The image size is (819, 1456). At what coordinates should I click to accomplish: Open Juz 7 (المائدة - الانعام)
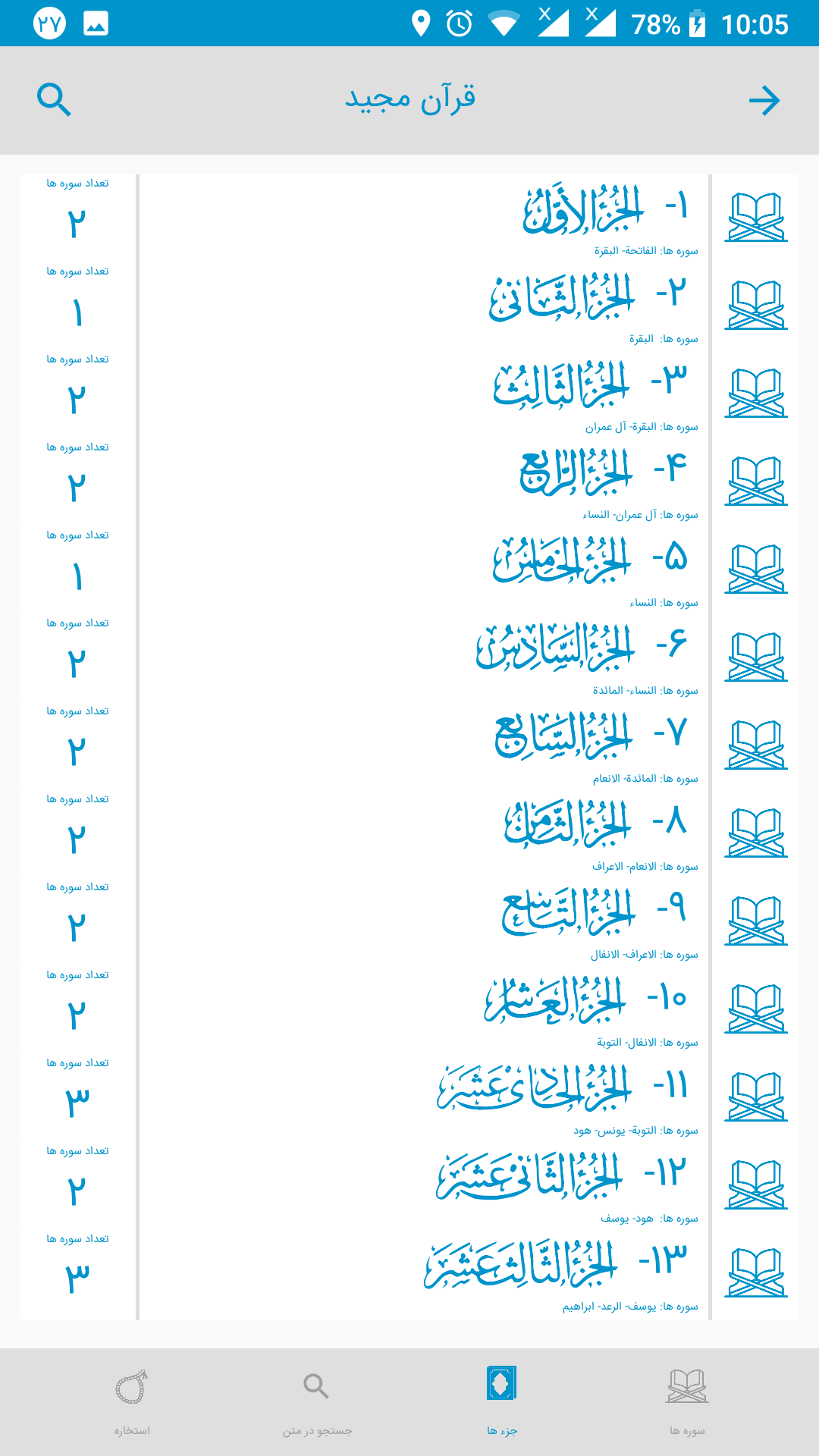coord(425,746)
